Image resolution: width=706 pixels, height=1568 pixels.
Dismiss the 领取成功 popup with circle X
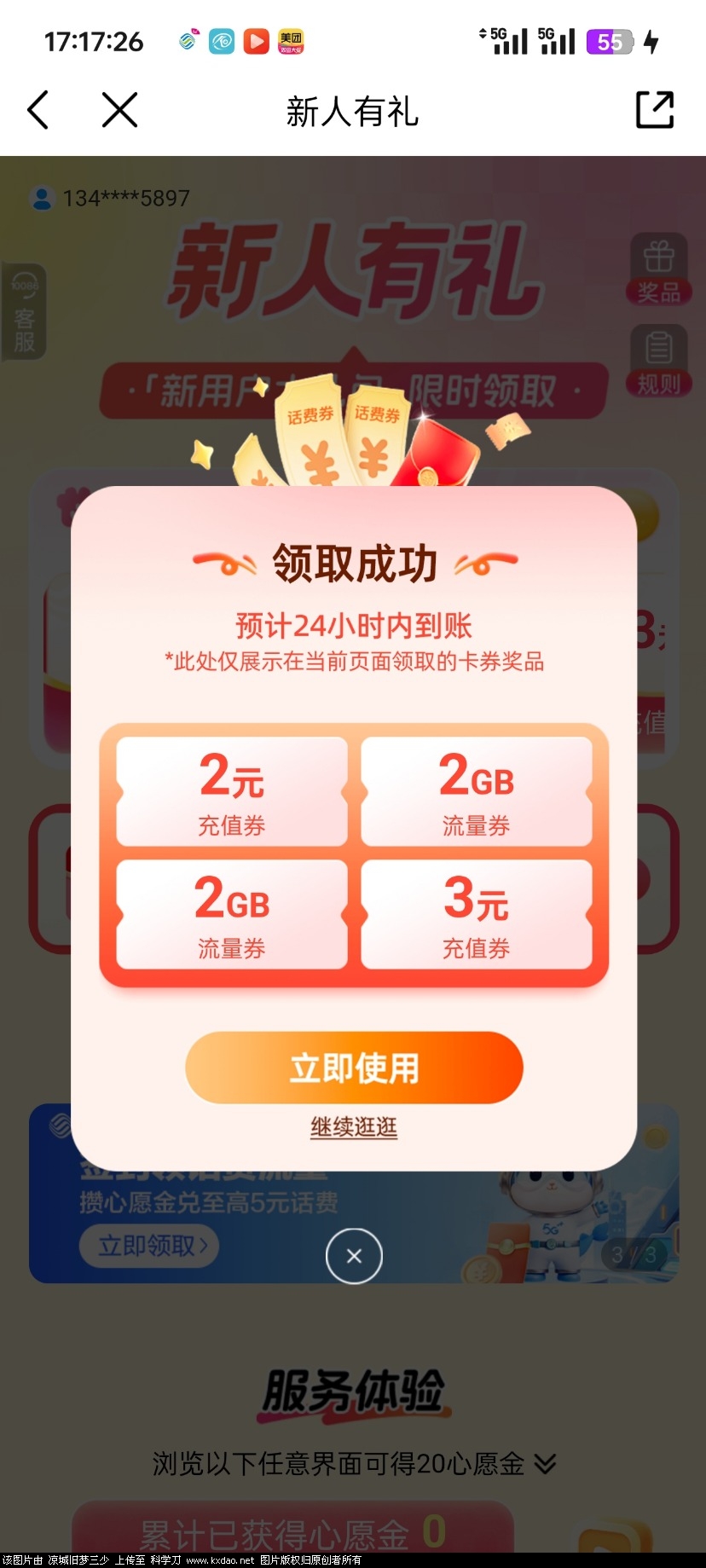354,1255
